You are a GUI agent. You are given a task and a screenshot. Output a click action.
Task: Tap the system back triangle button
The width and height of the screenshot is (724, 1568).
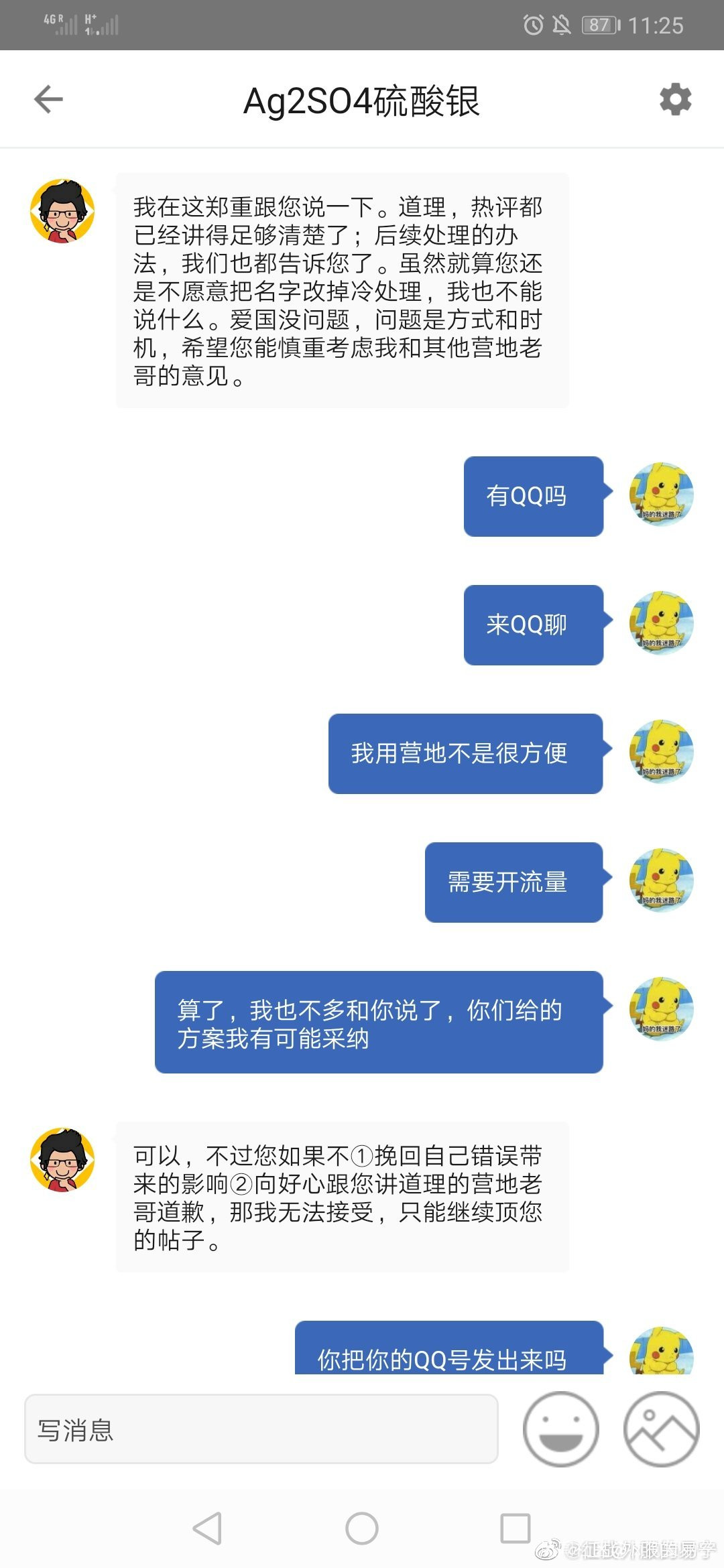pos(208,1528)
